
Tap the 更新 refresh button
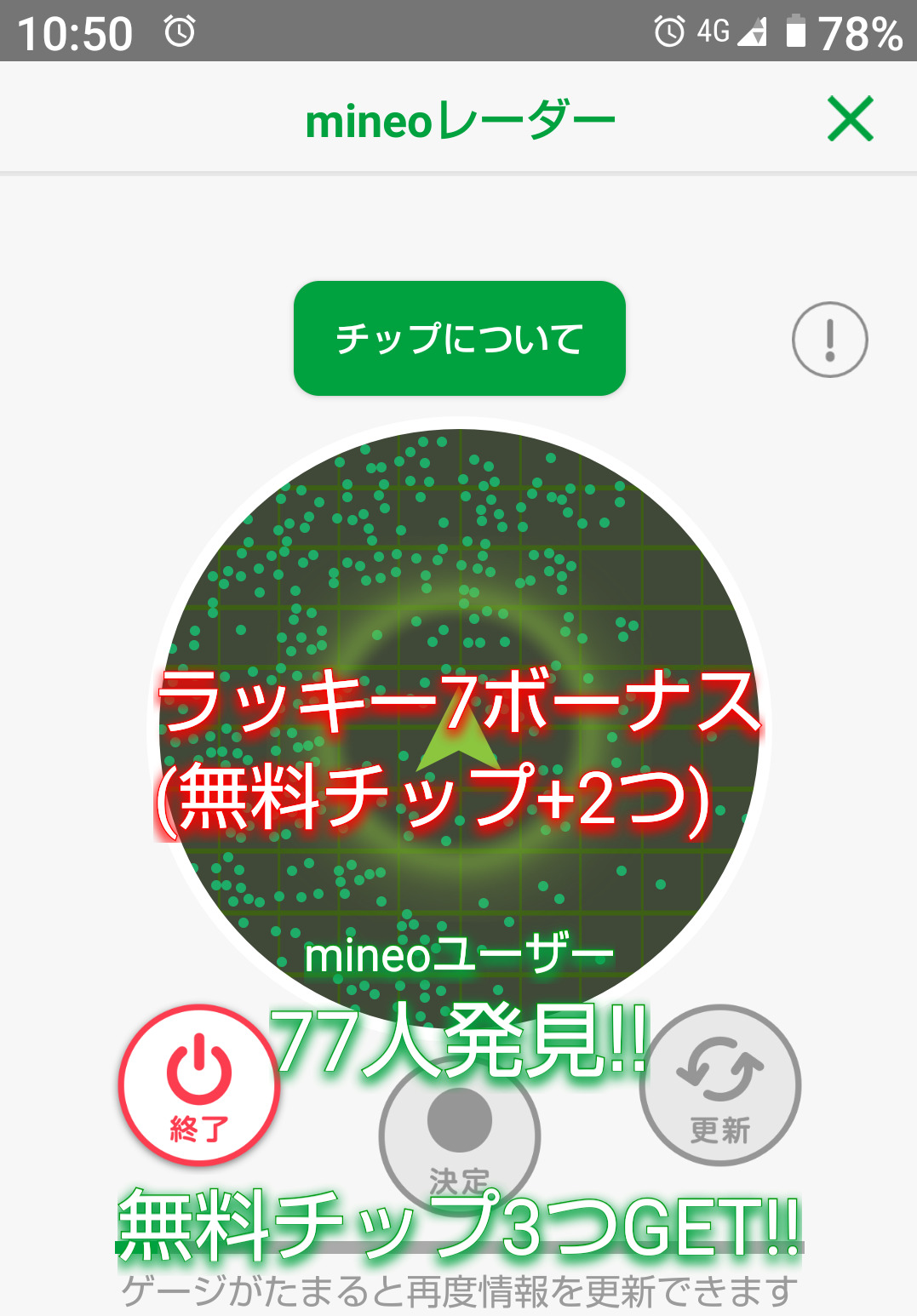[720, 1085]
